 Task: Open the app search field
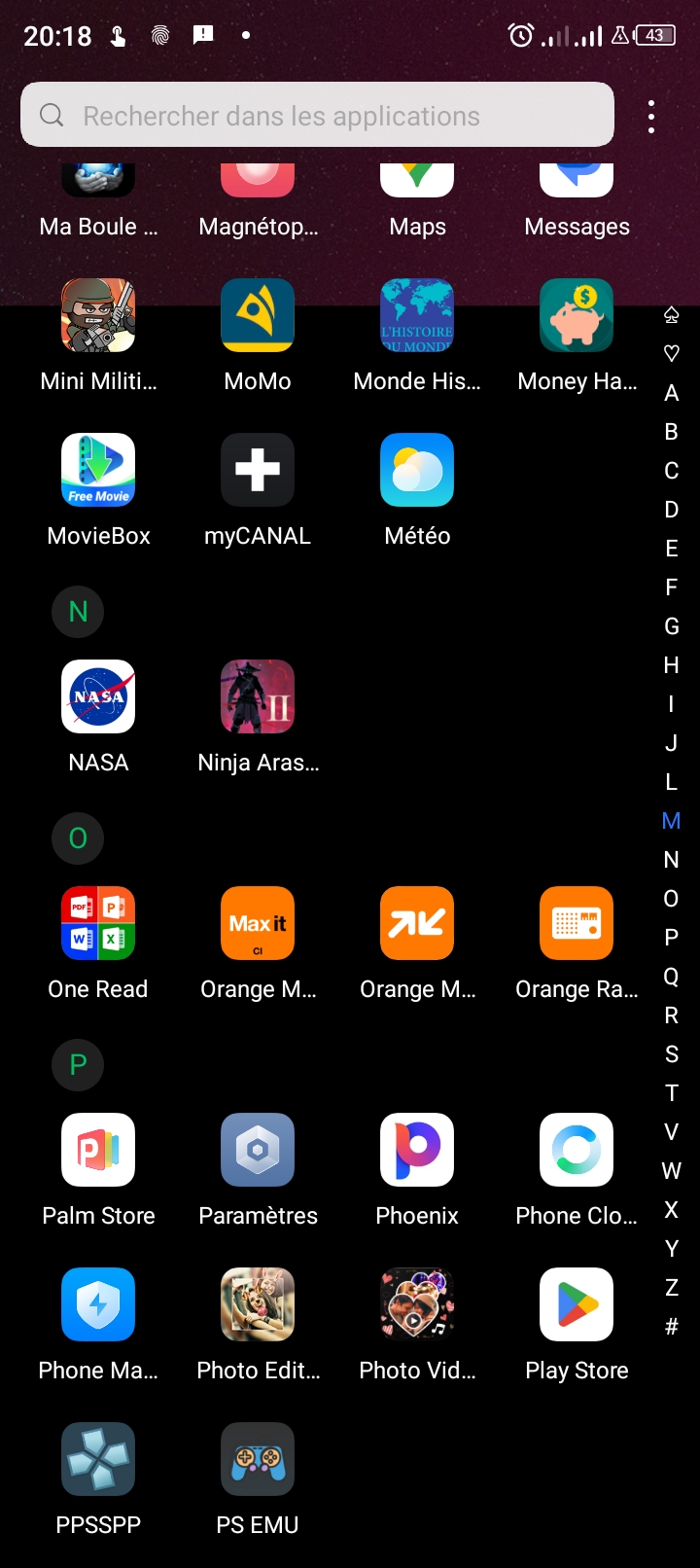[x=317, y=116]
